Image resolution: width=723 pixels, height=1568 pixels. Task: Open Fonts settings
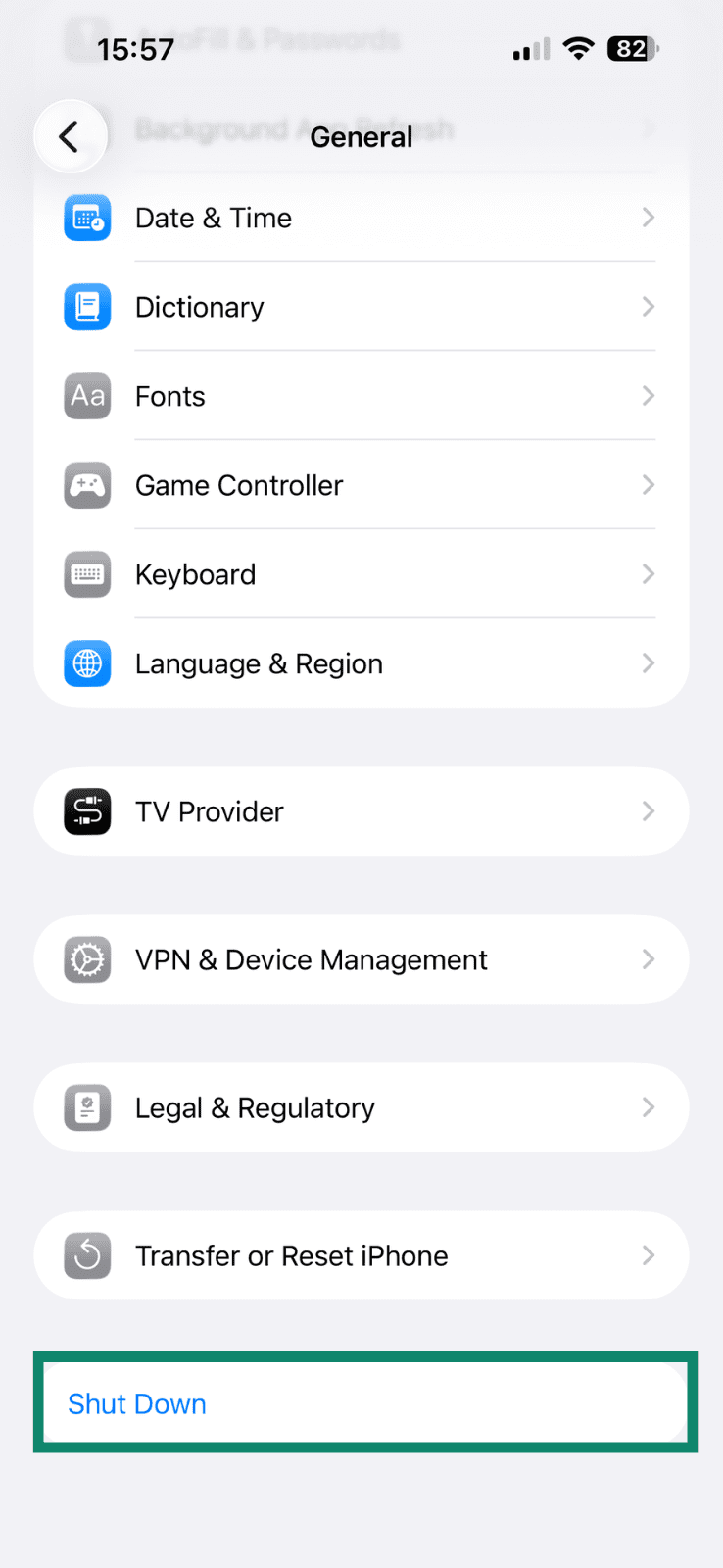[361, 396]
